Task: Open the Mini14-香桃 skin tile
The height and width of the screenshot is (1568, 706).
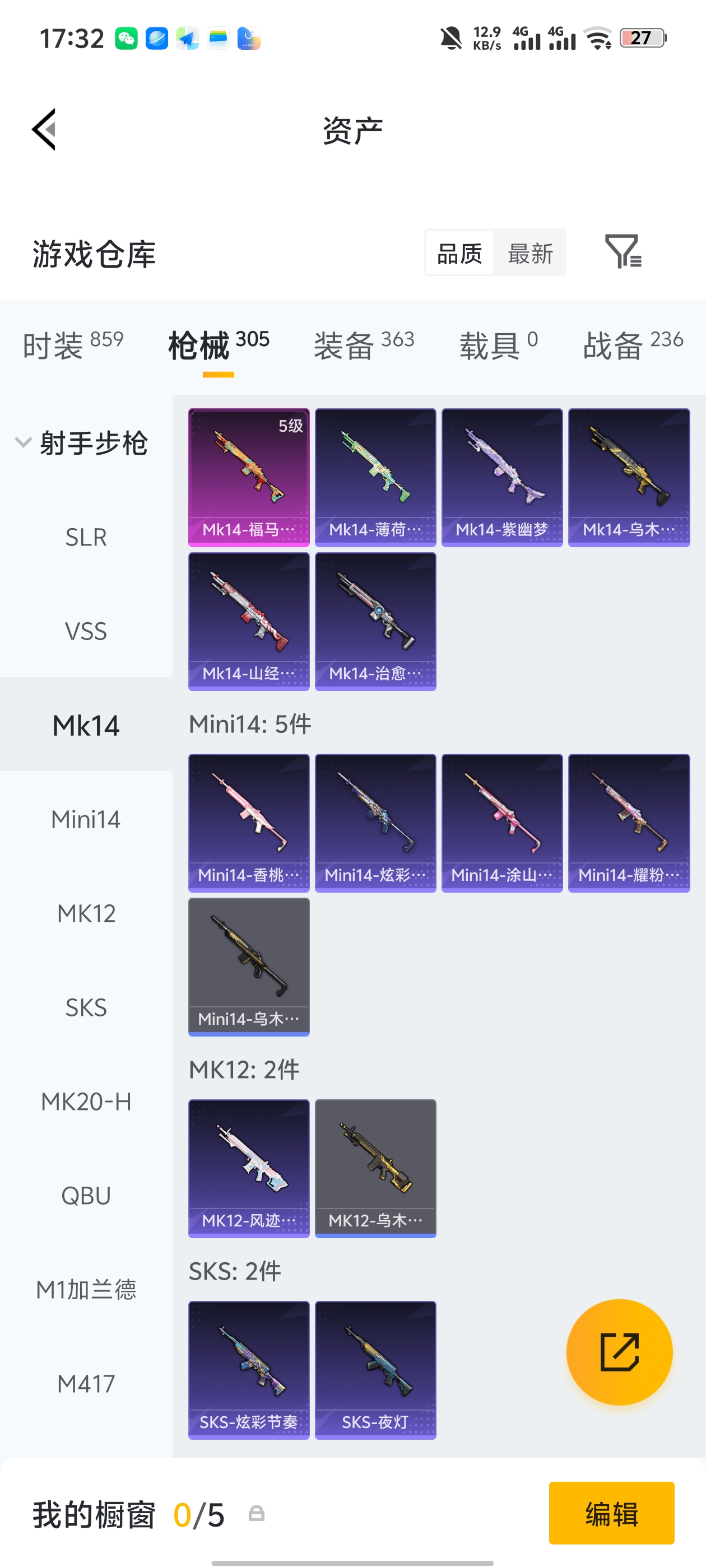Action: [x=249, y=823]
